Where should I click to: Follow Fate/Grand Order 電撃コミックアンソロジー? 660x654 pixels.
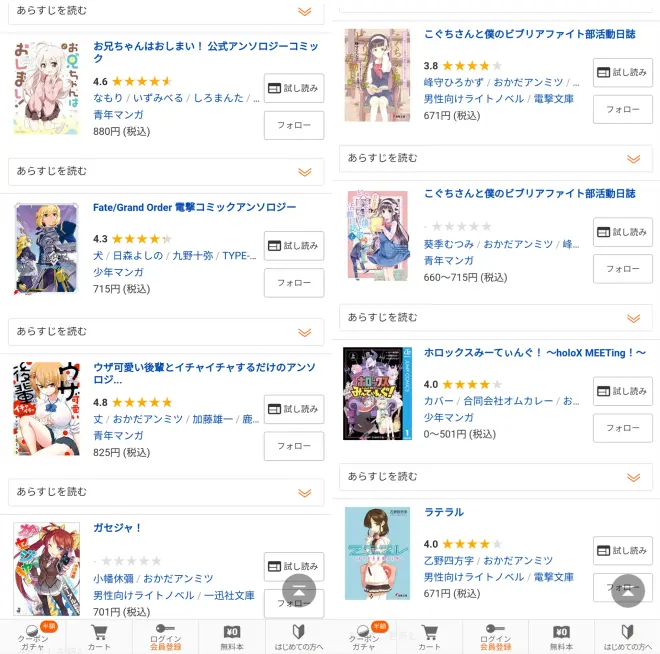pos(293,283)
